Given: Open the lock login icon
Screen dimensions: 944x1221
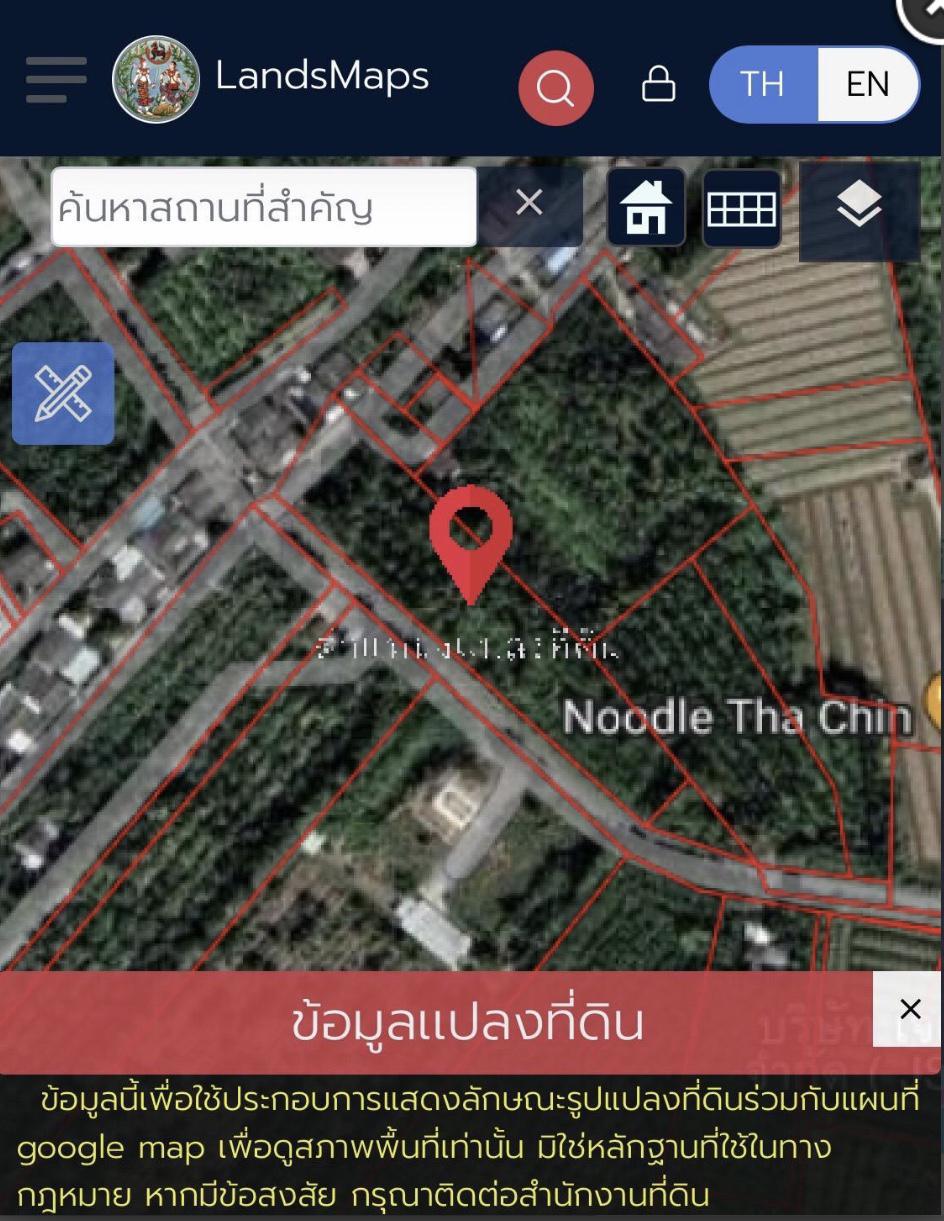Looking at the screenshot, I should point(657,85).
